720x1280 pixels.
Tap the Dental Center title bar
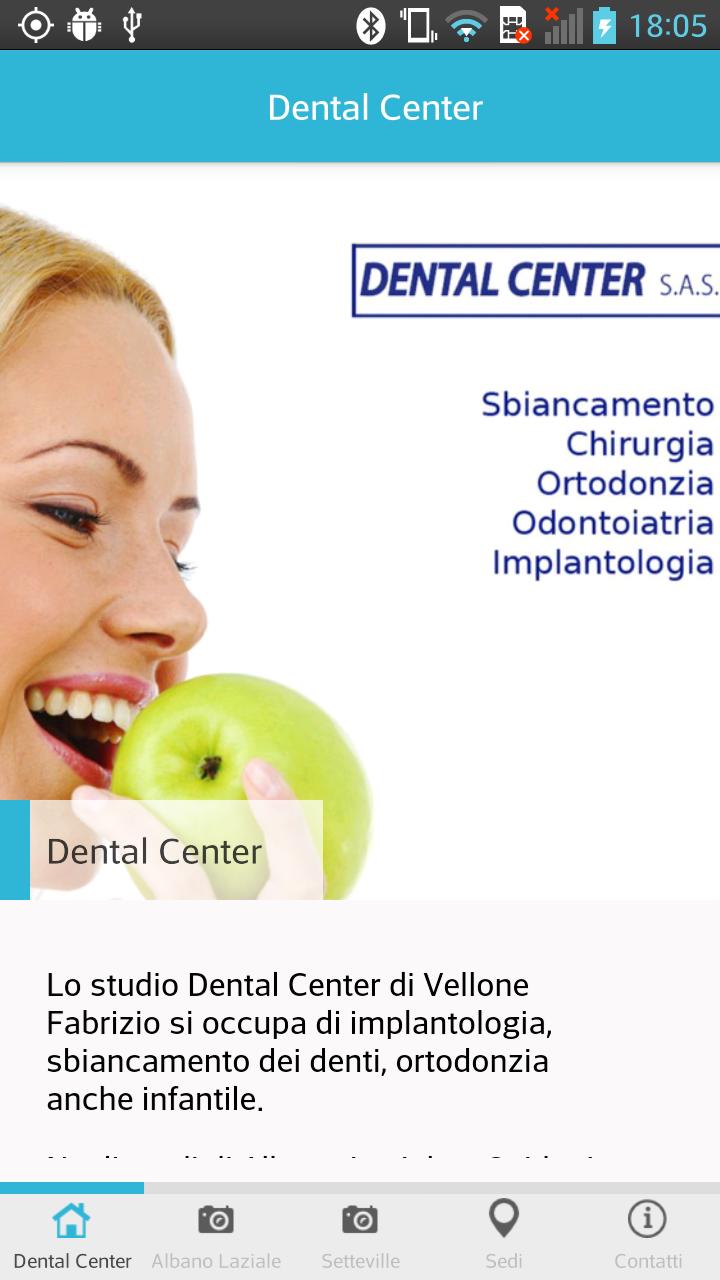pos(373,106)
